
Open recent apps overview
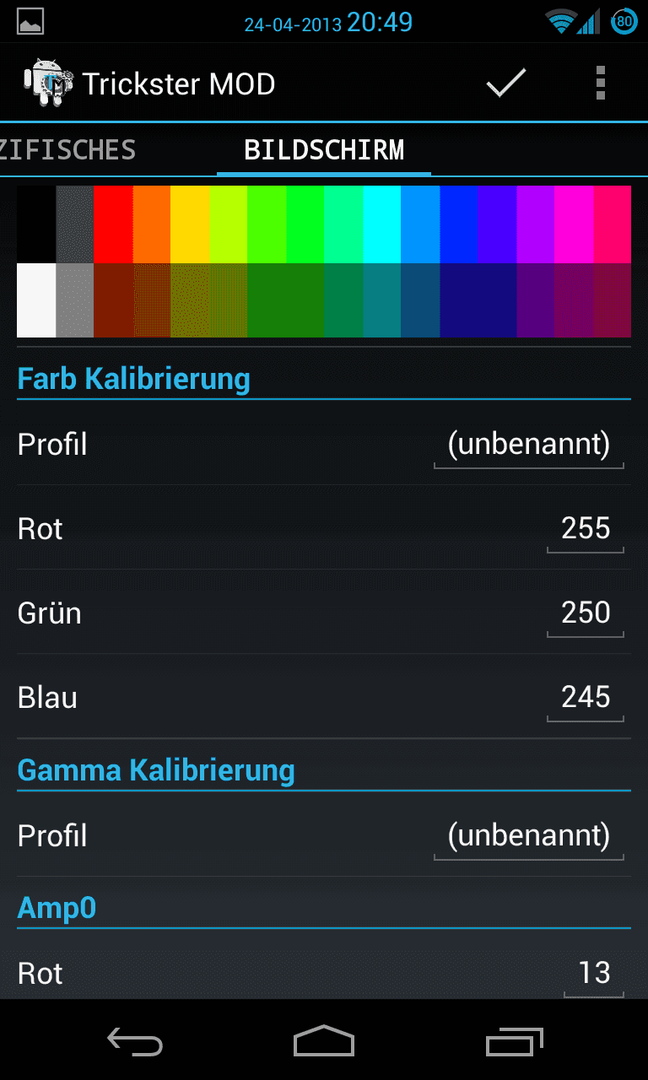pos(514,1041)
